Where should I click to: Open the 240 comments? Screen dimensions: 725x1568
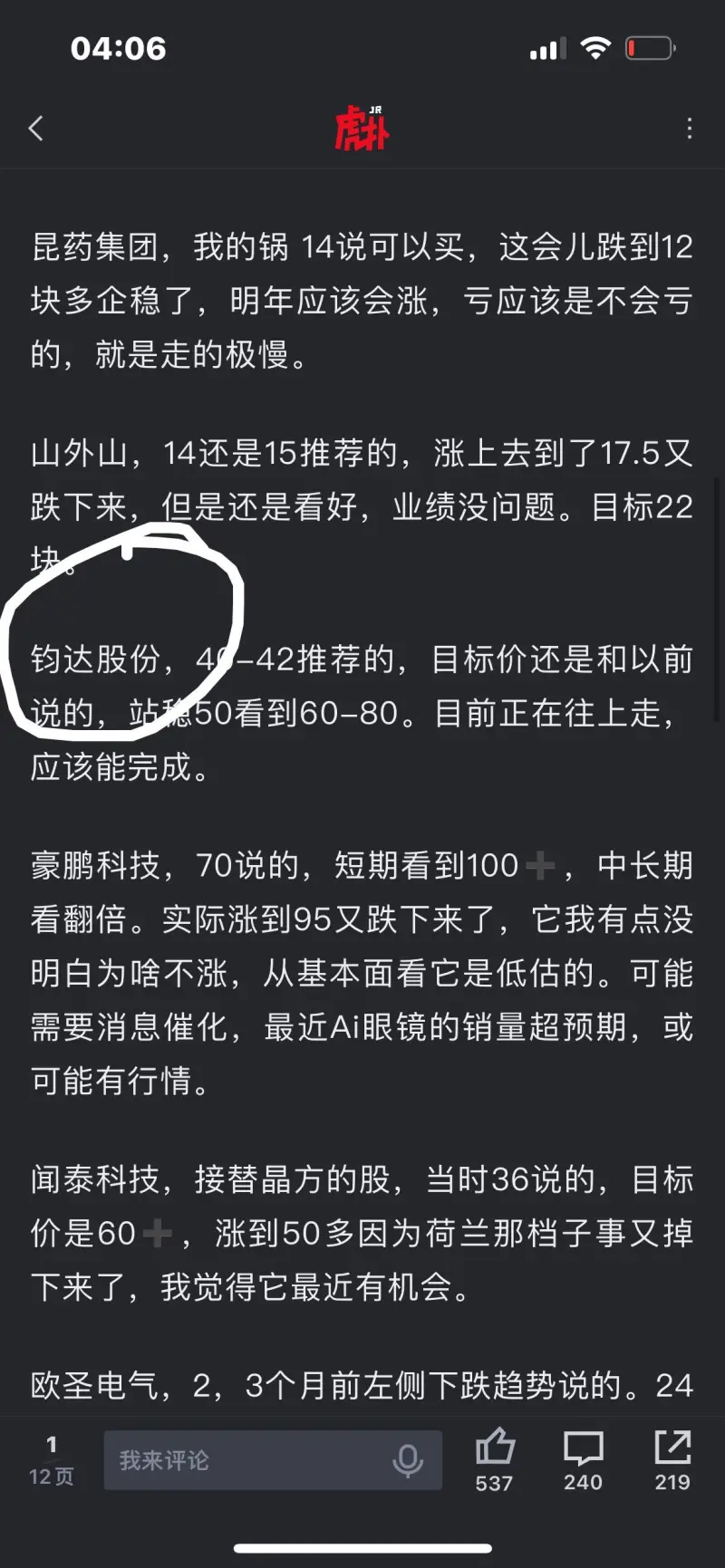[583, 1449]
